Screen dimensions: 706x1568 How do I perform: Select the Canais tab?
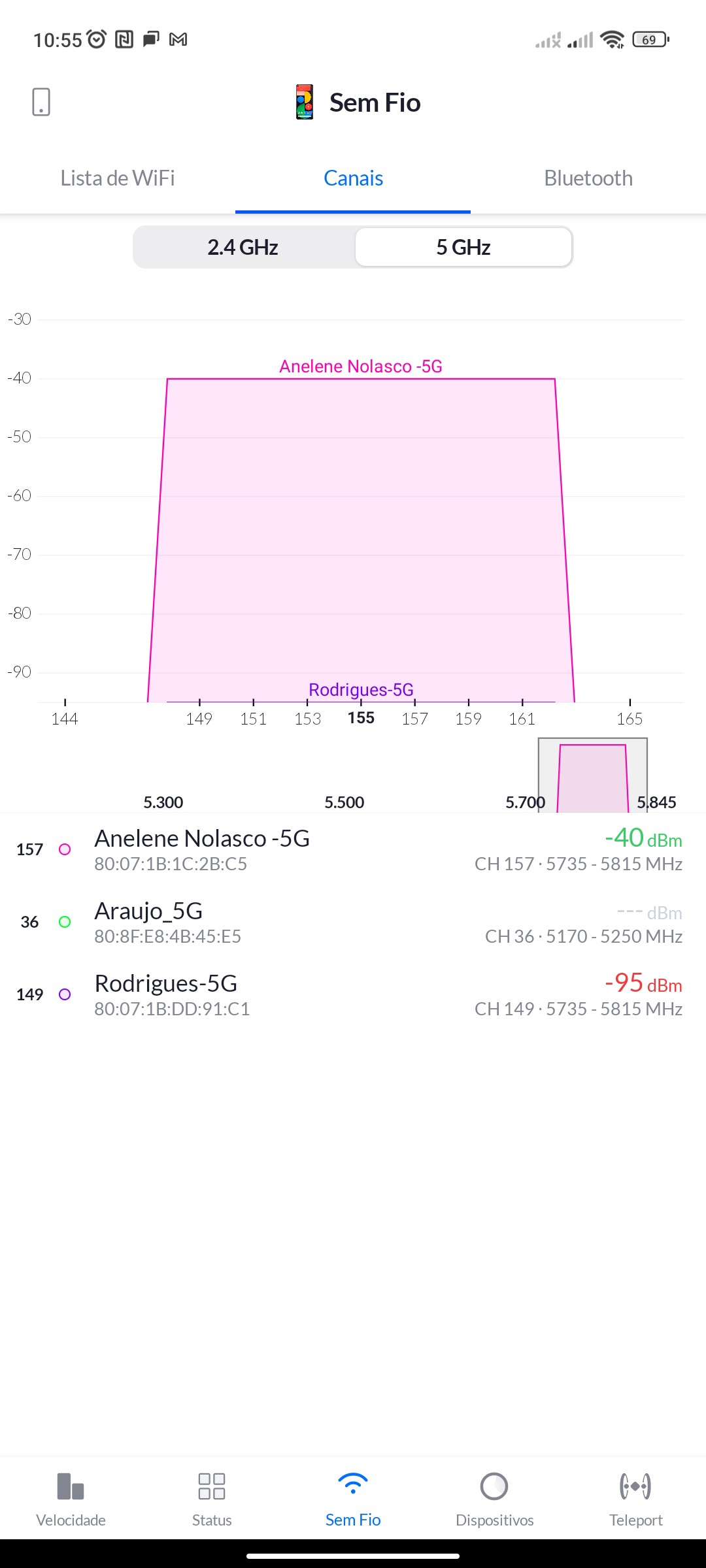click(353, 178)
